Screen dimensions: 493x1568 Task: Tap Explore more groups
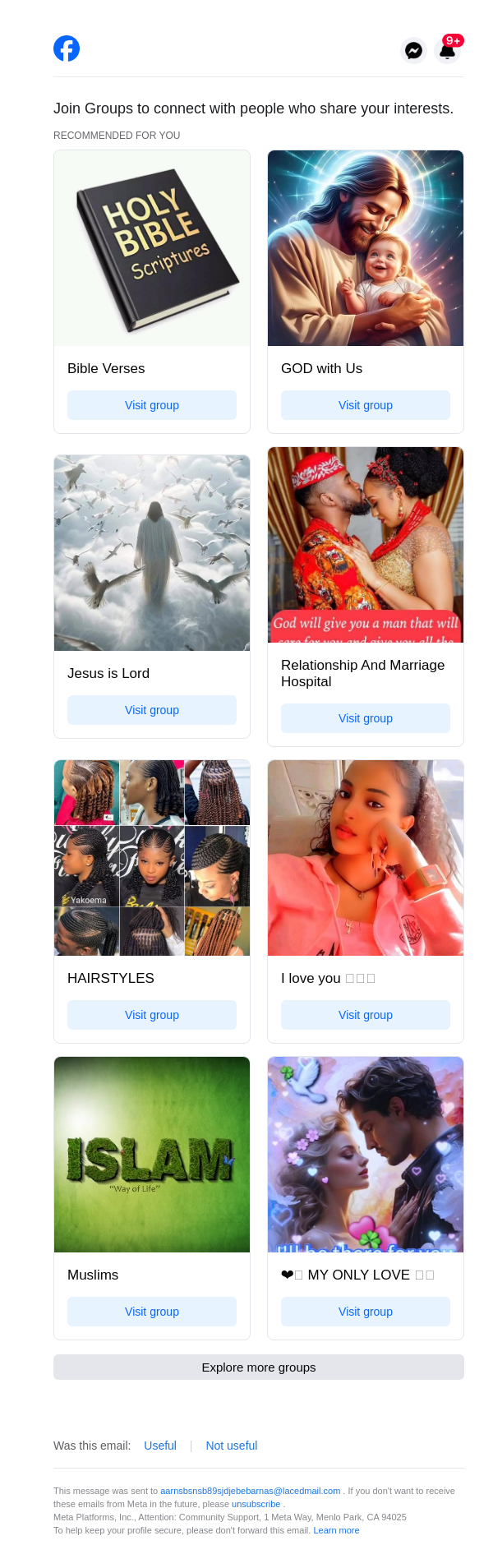[259, 1367]
